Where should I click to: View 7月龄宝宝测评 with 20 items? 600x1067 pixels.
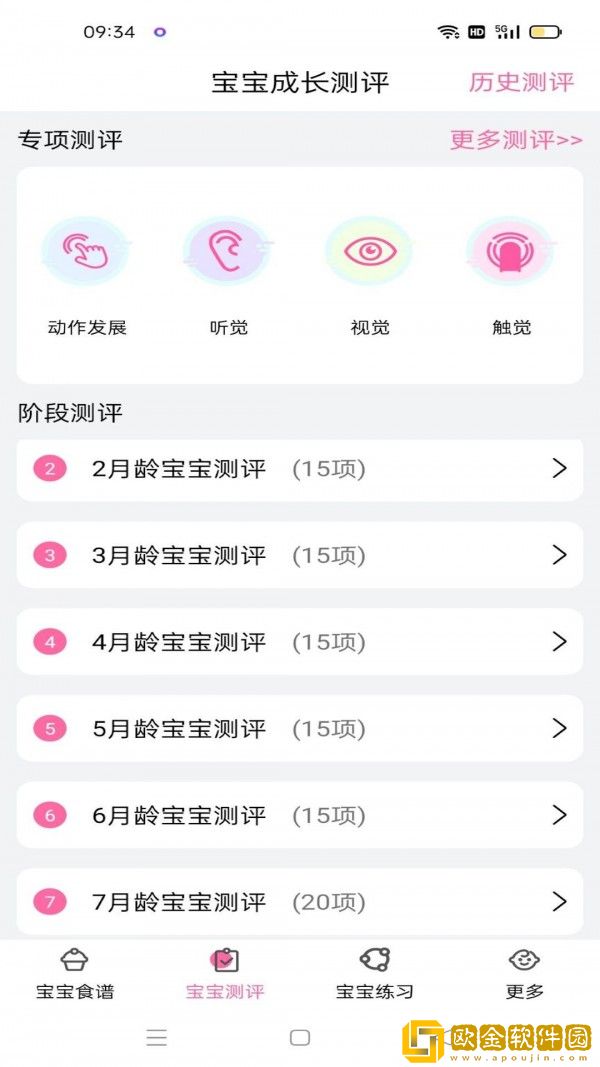(x=299, y=902)
